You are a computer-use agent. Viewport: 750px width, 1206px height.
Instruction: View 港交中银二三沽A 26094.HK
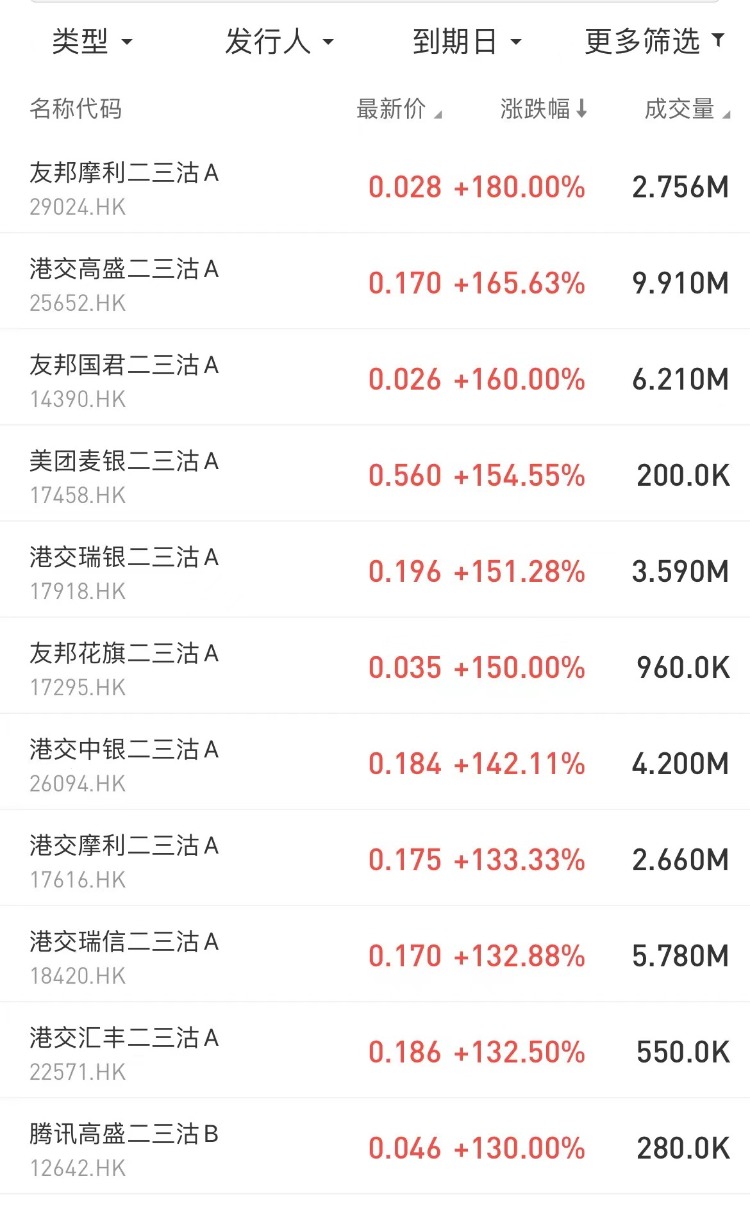point(375,762)
